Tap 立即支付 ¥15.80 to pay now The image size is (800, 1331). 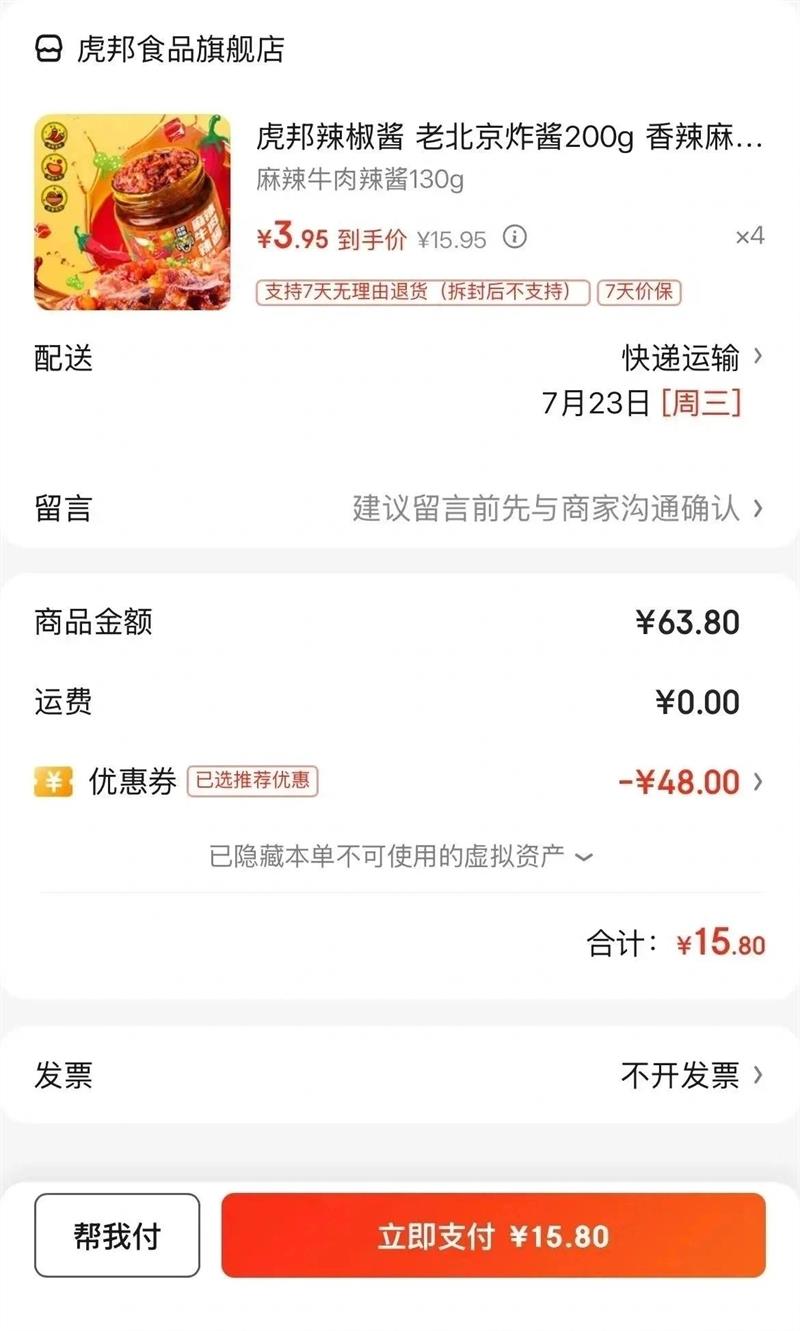coord(493,1236)
